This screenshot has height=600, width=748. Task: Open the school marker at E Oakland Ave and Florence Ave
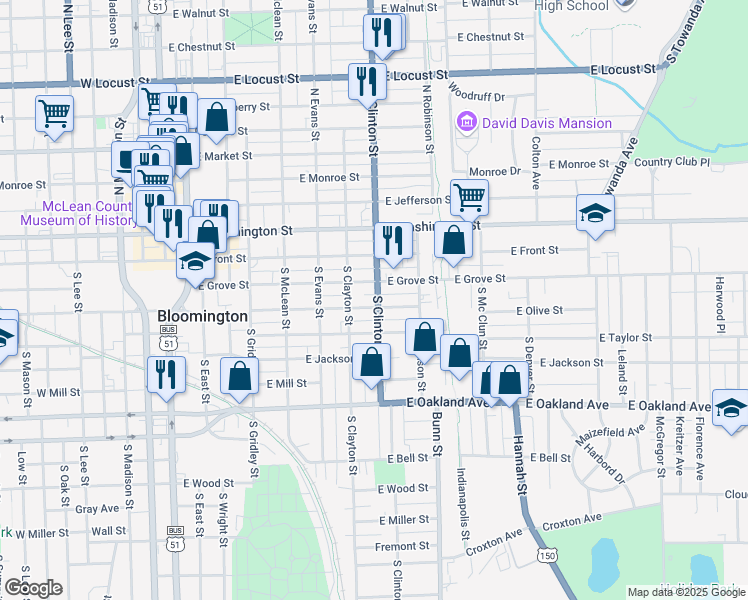(730, 408)
